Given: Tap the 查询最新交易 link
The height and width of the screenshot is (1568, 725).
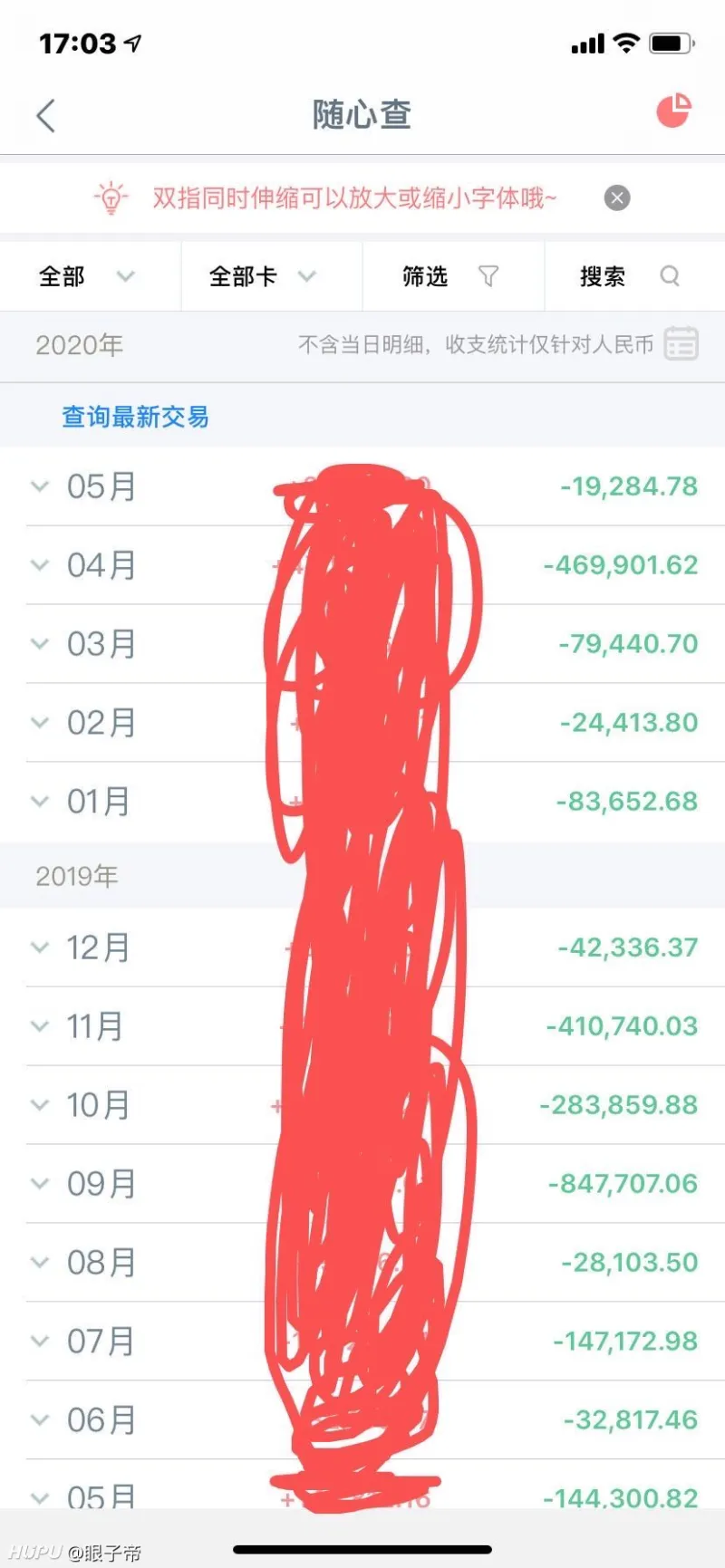Looking at the screenshot, I should coord(134,417).
